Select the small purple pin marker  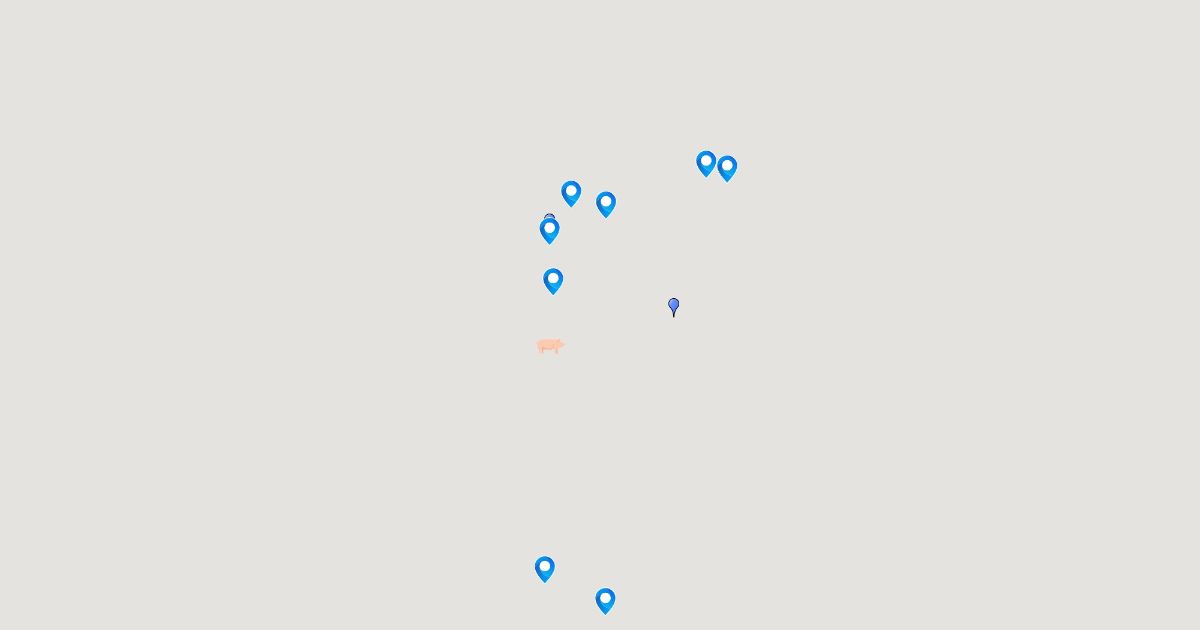click(673, 307)
